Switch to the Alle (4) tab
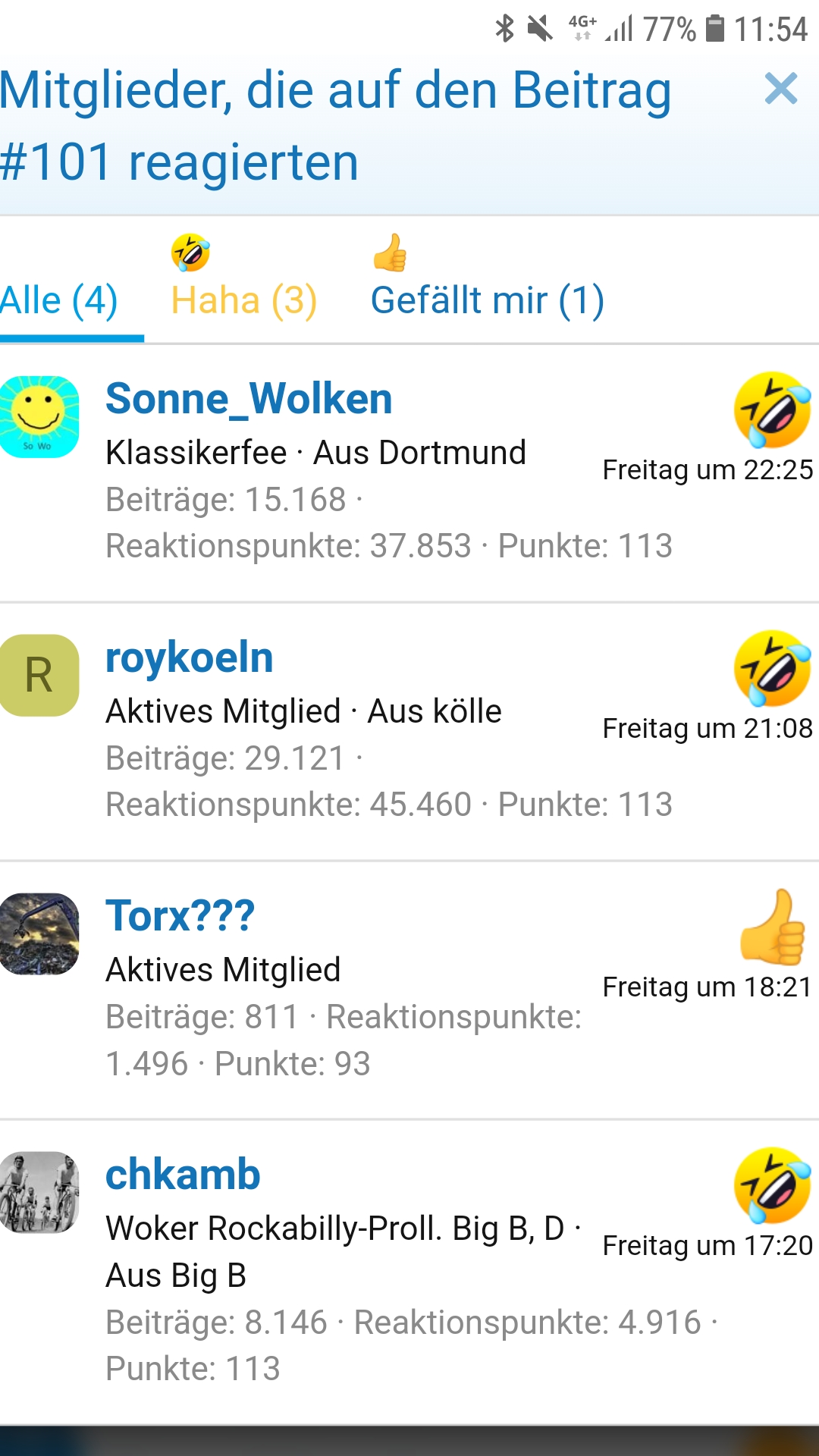Viewport: 819px width, 1456px height. pyautogui.click(x=59, y=300)
